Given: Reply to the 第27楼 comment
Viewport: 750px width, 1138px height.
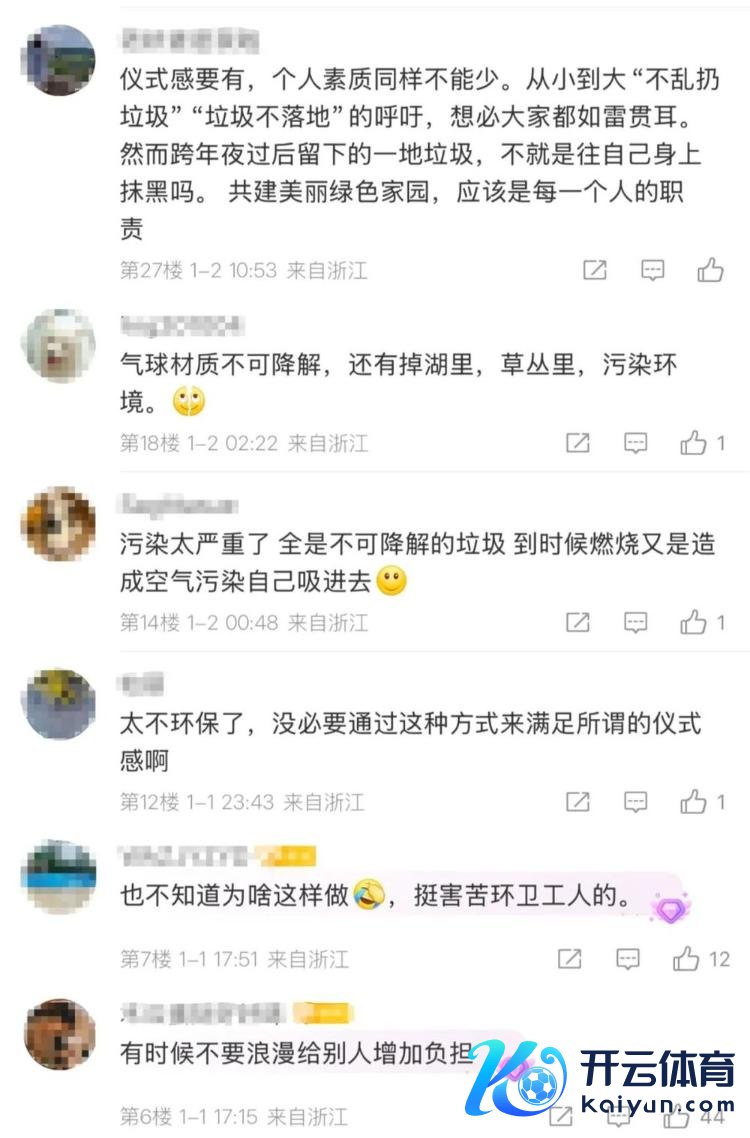Looking at the screenshot, I should click(652, 270).
